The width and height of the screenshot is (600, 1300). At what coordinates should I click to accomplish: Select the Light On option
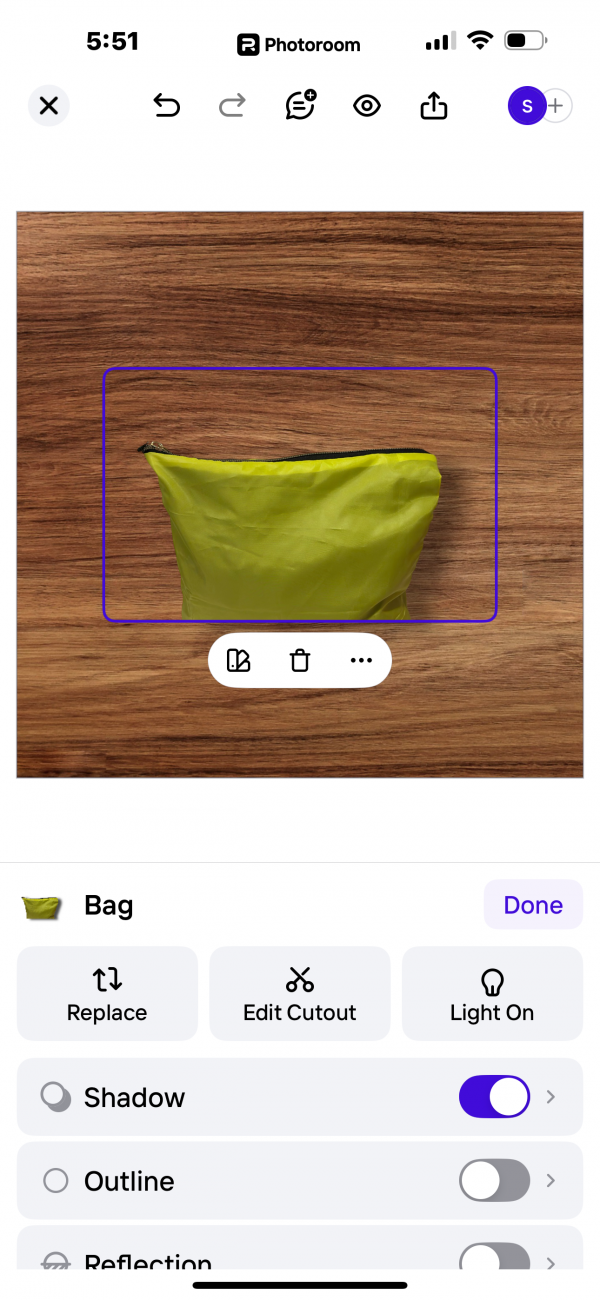492,993
